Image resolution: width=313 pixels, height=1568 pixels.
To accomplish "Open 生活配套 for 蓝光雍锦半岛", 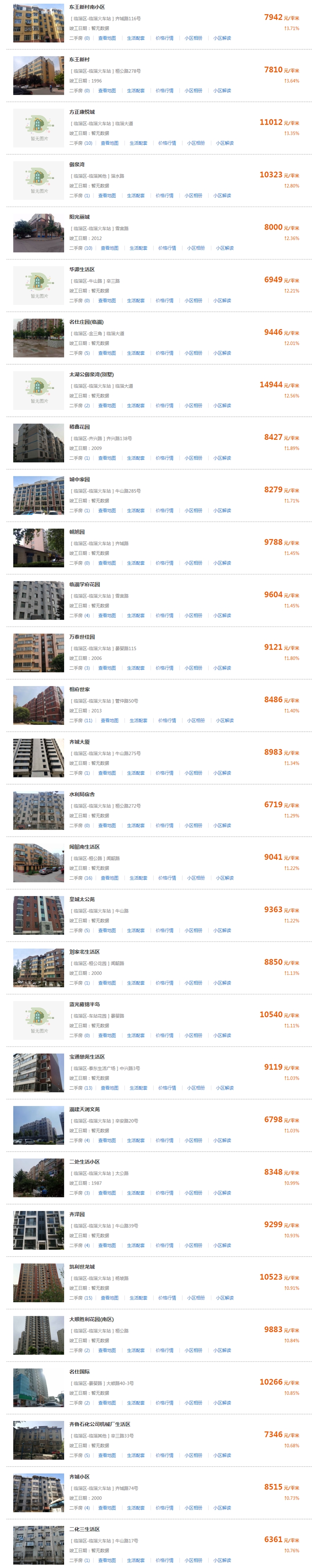I will tap(136, 1035).
